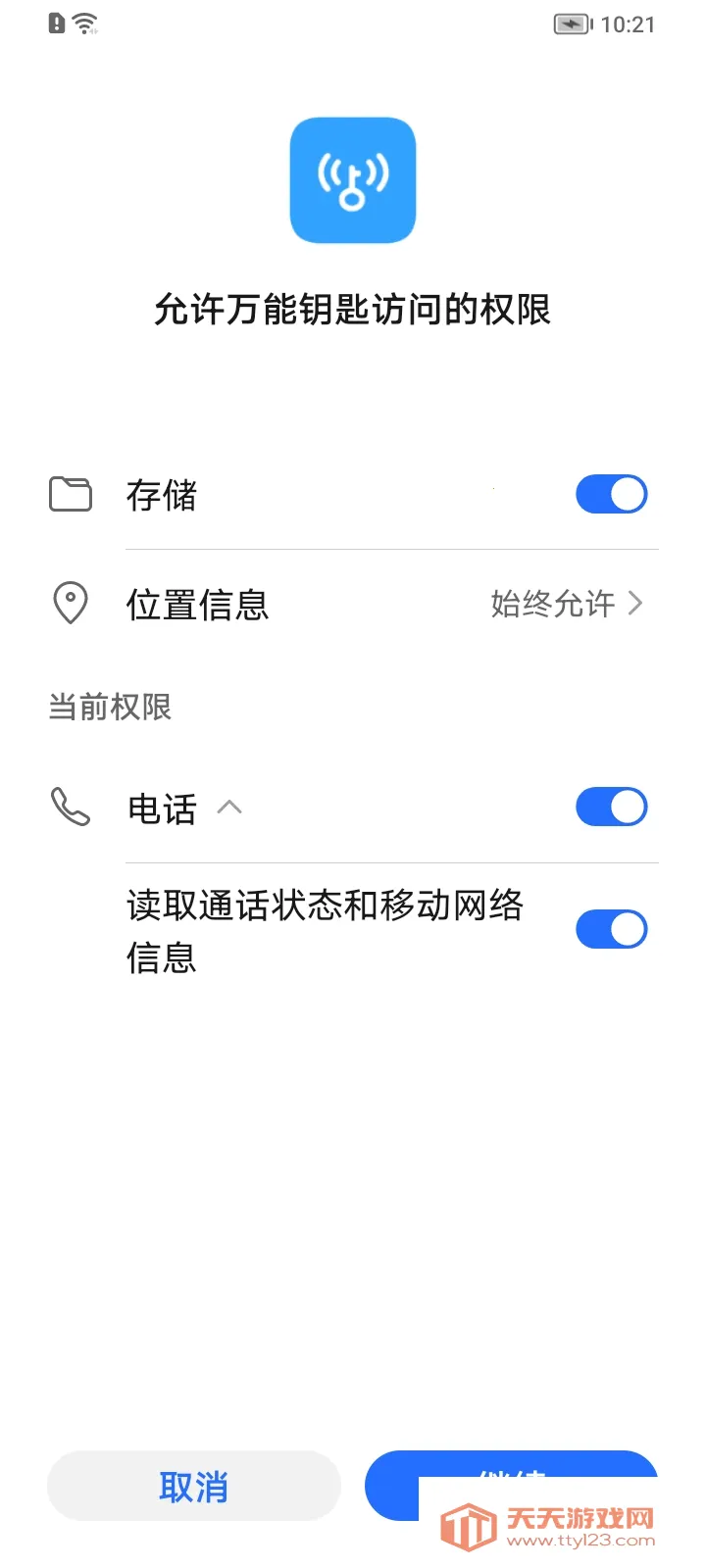Disable the 读取通话状态和移动网络信息 switch
Image resolution: width=706 pixels, height=1568 pixels.
pos(611,928)
